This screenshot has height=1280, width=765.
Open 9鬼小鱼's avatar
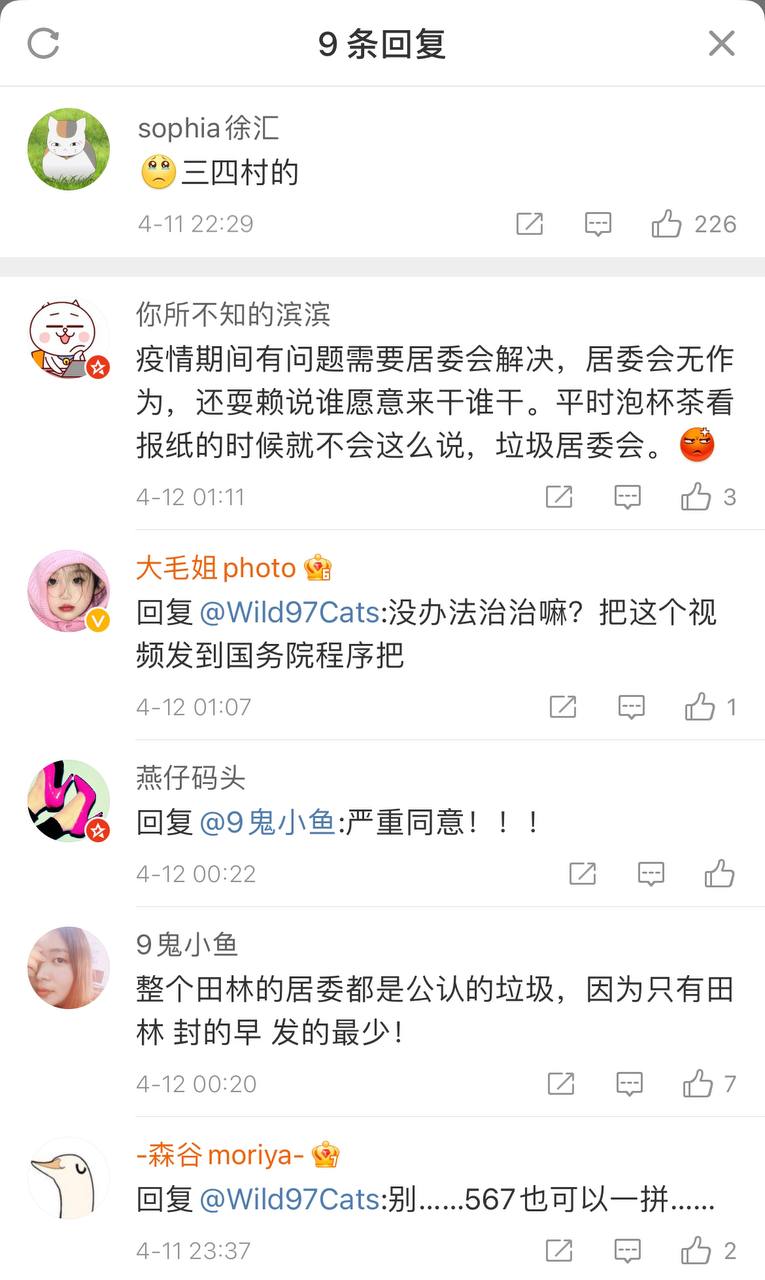(68, 967)
